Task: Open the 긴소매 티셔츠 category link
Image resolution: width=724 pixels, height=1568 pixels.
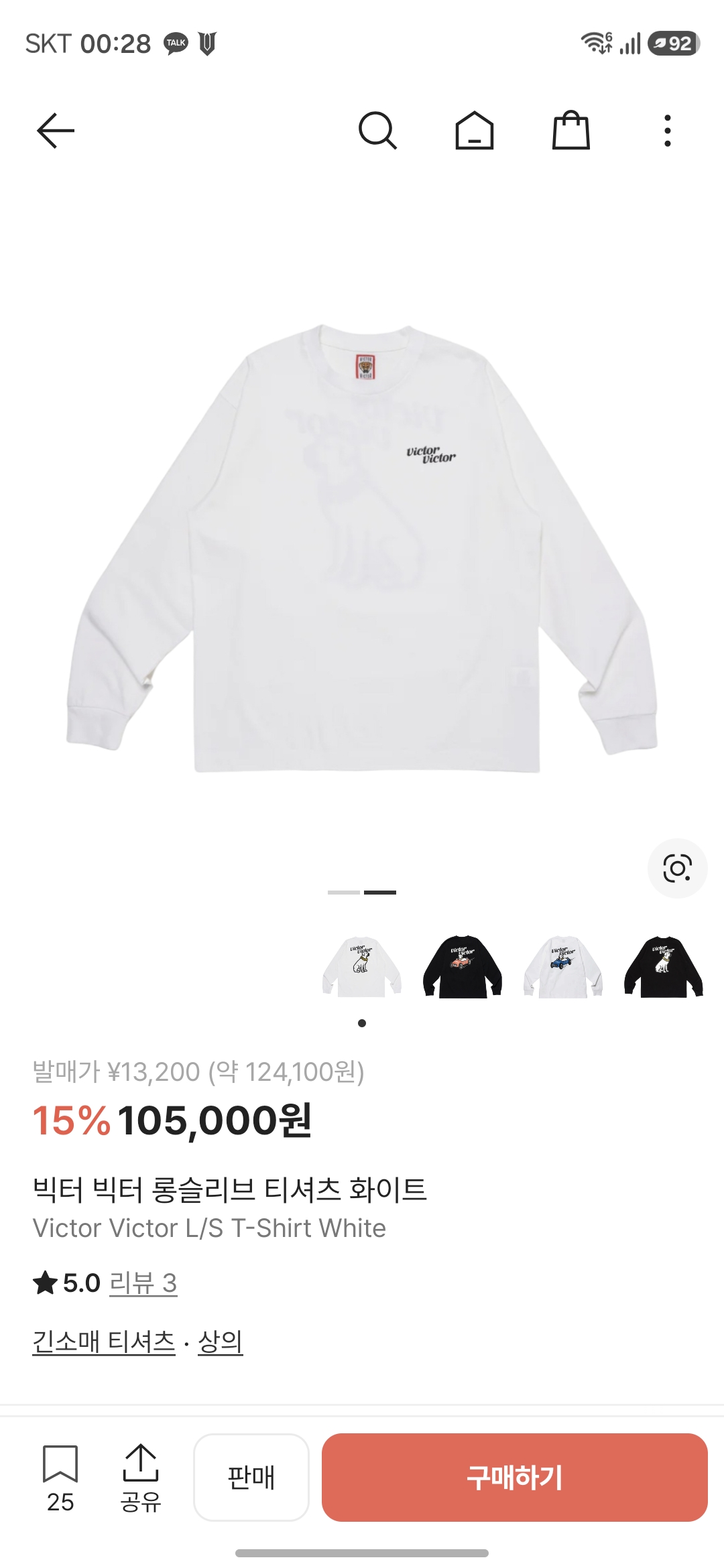Action: click(x=104, y=1342)
